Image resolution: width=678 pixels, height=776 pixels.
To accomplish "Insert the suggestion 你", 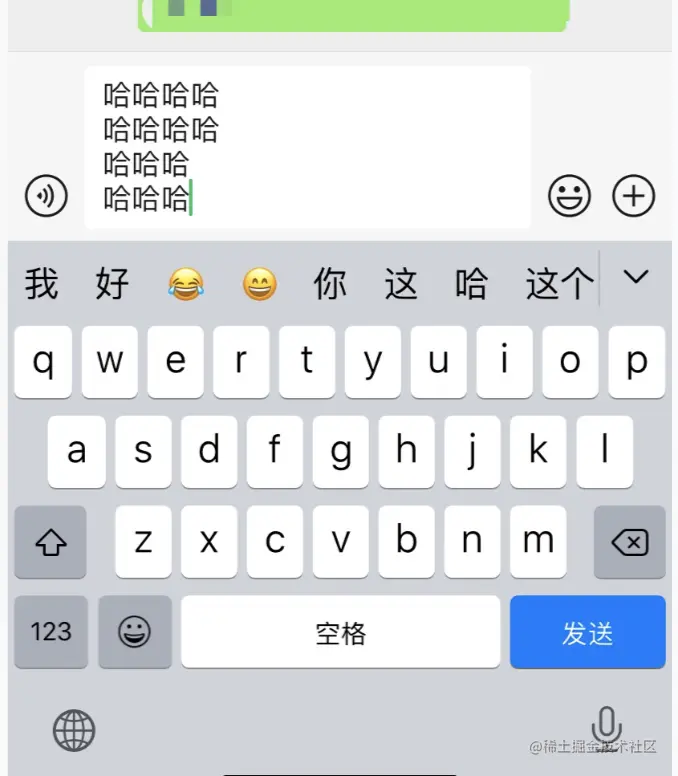I will pyautogui.click(x=330, y=284).
